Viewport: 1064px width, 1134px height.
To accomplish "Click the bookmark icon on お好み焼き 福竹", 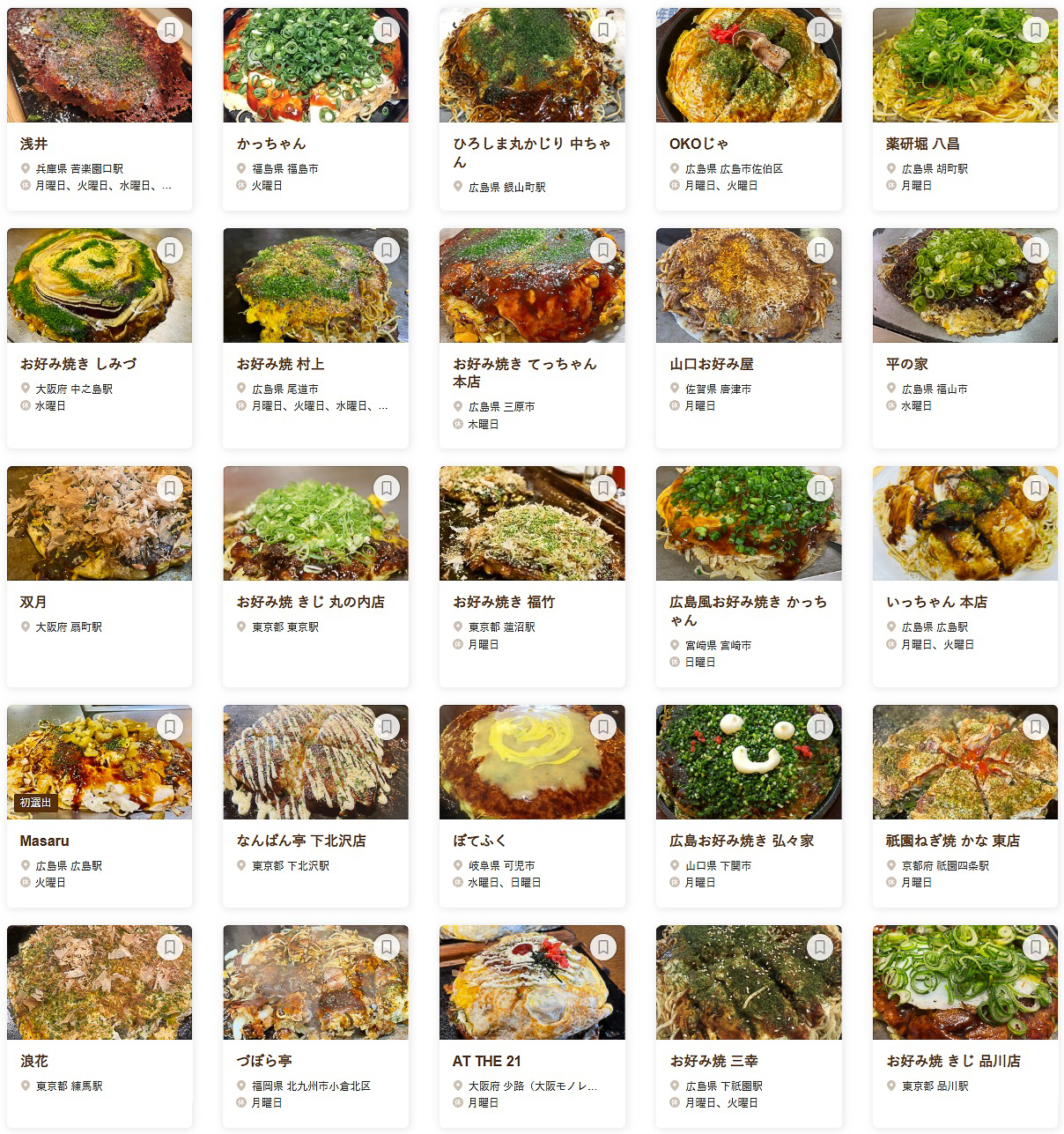I will [x=604, y=487].
